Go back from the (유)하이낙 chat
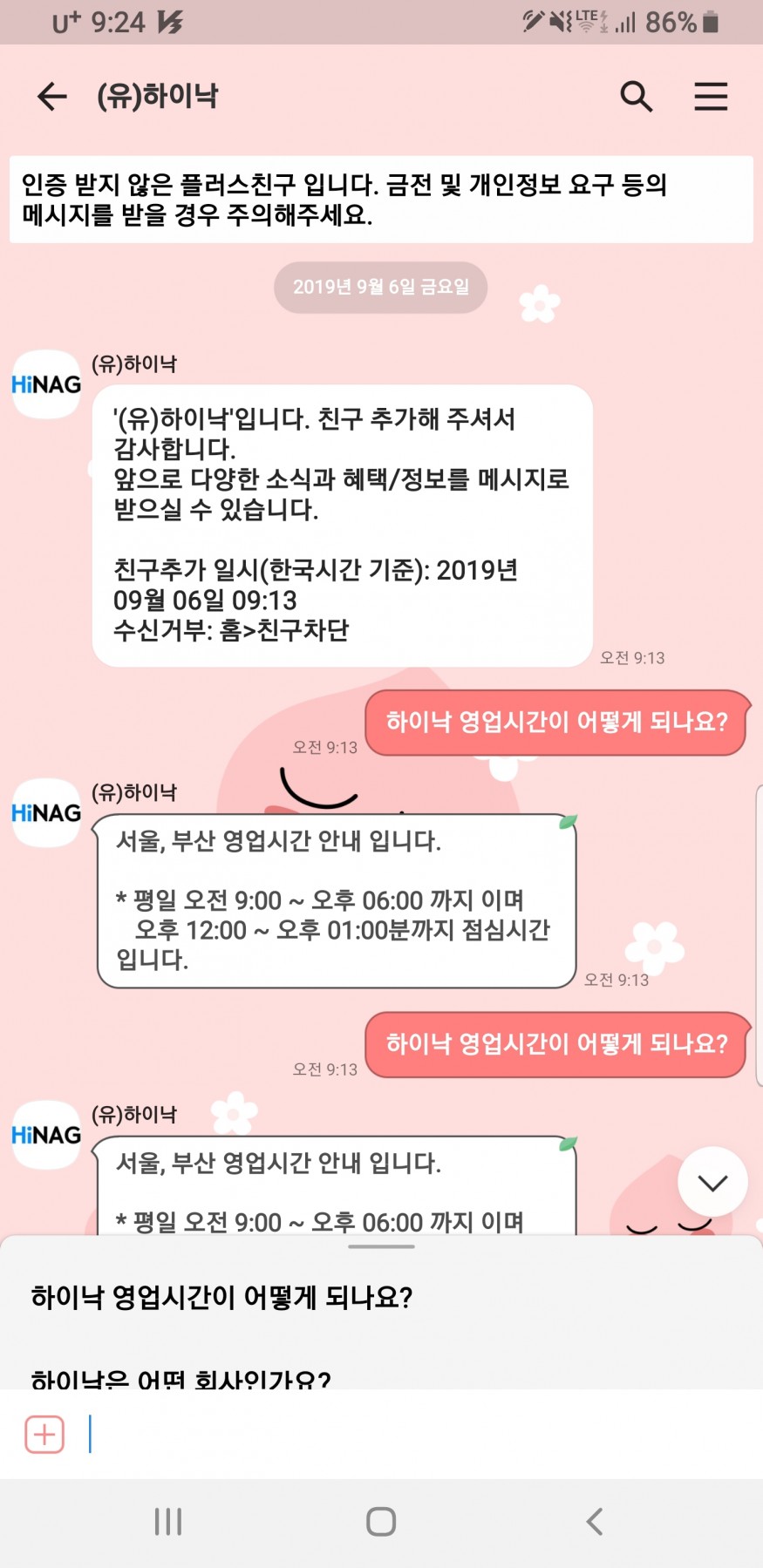Image resolution: width=763 pixels, height=1568 pixels. tap(52, 96)
